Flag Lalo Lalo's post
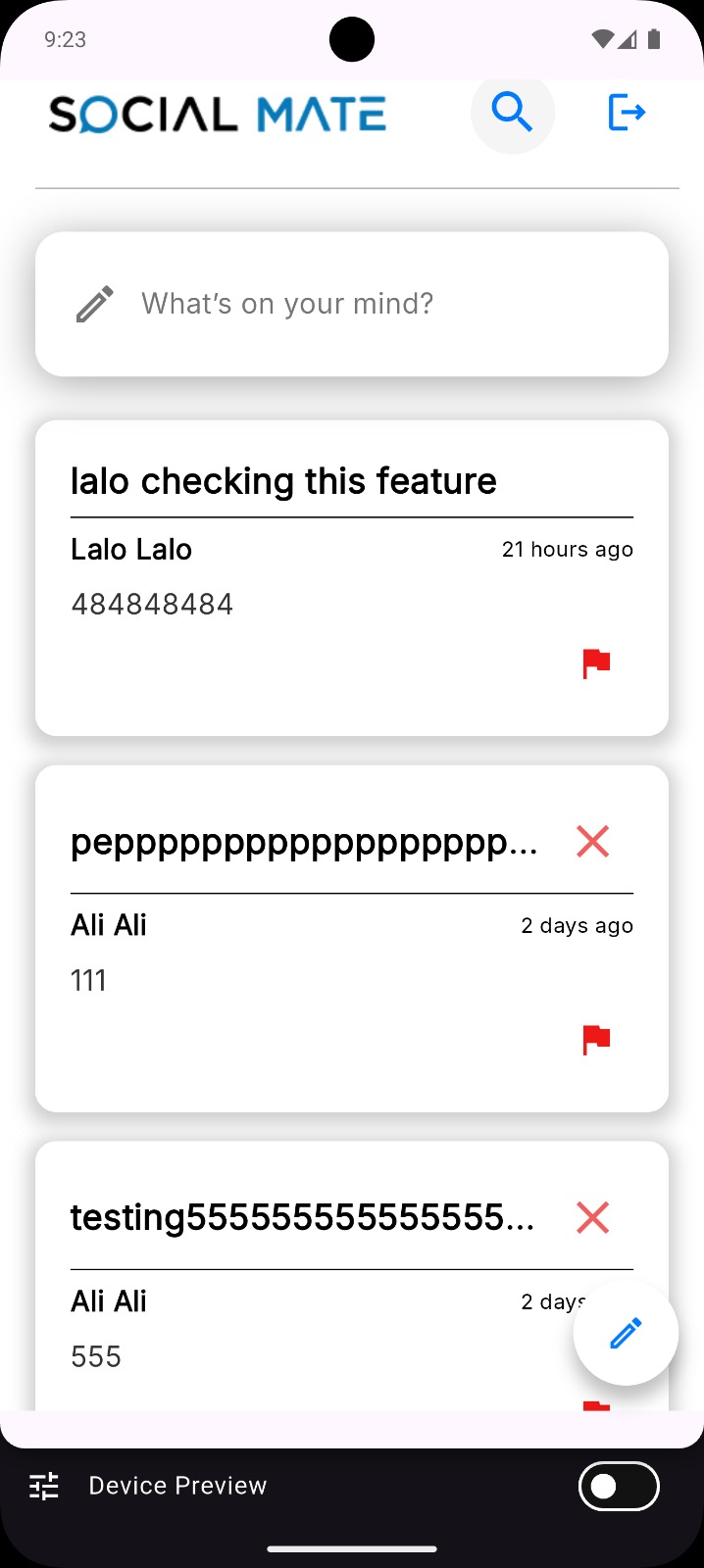Viewport: 704px width, 1568px height. tap(596, 663)
